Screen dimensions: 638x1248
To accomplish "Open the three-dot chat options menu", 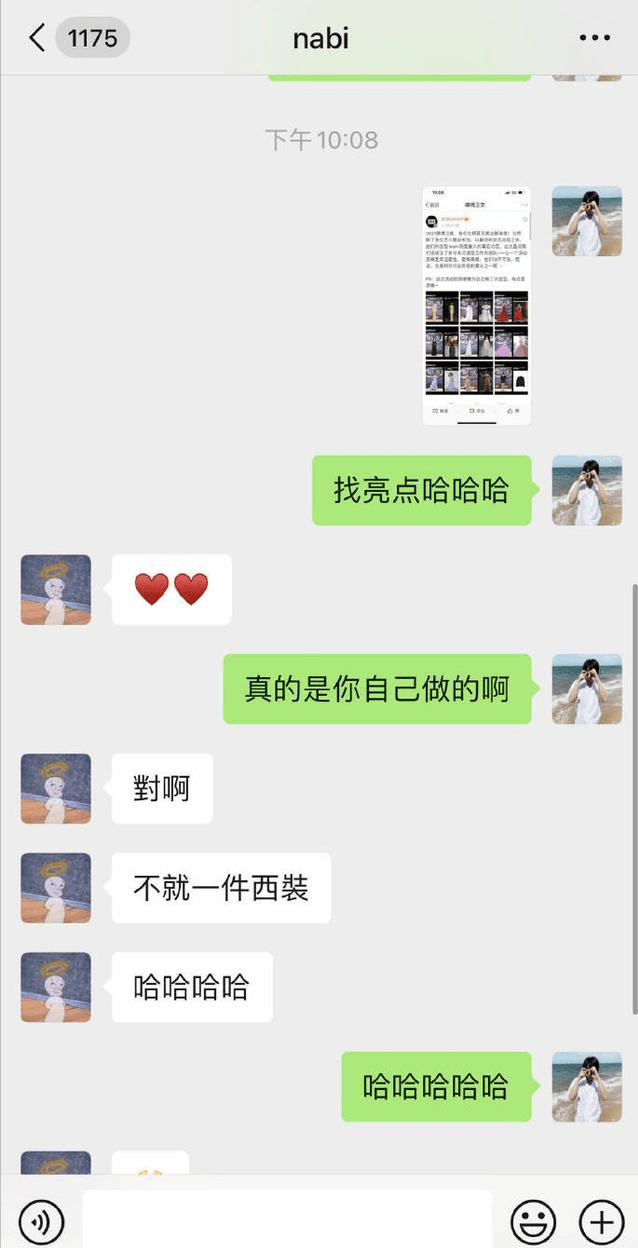I will click(x=594, y=39).
